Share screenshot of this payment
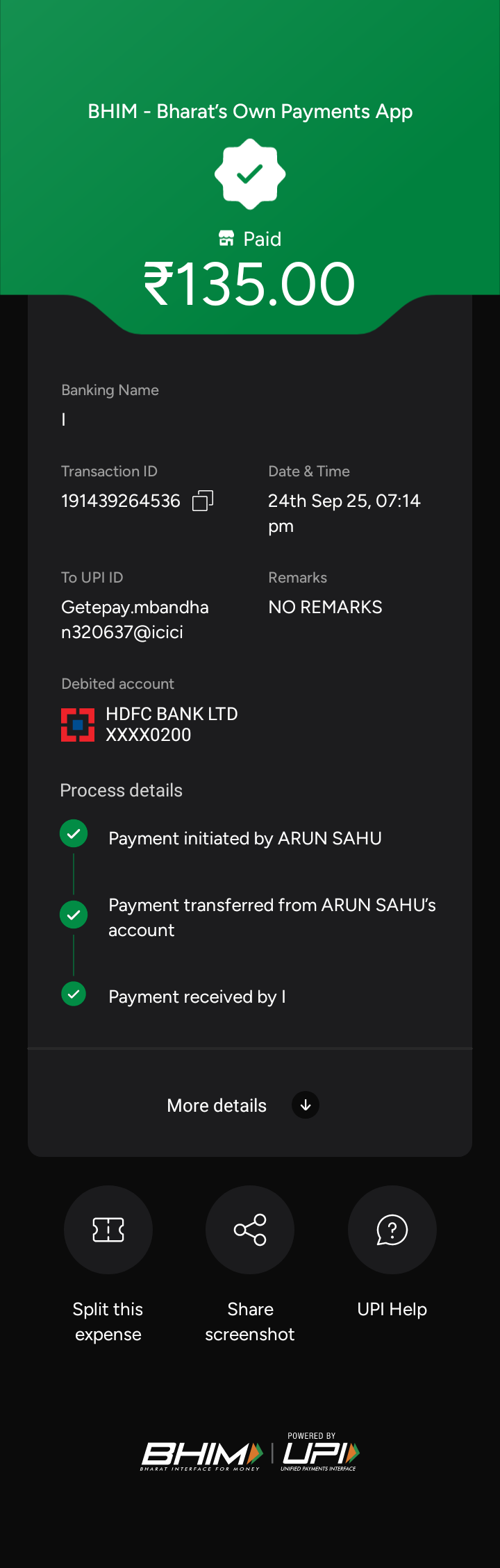The height and width of the screenshot is (1568, 500). [250, 1230]
